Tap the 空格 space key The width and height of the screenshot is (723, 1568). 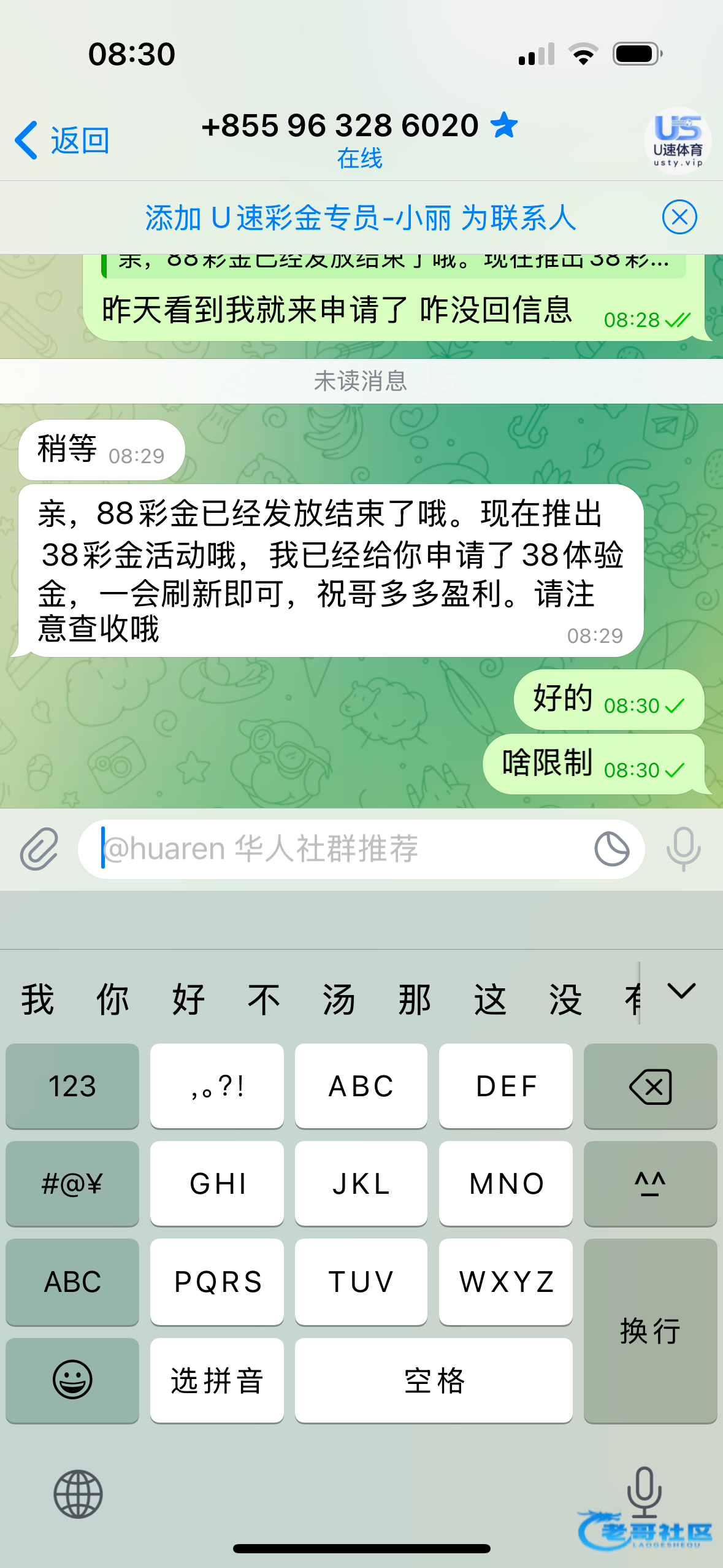(434, 1380)
